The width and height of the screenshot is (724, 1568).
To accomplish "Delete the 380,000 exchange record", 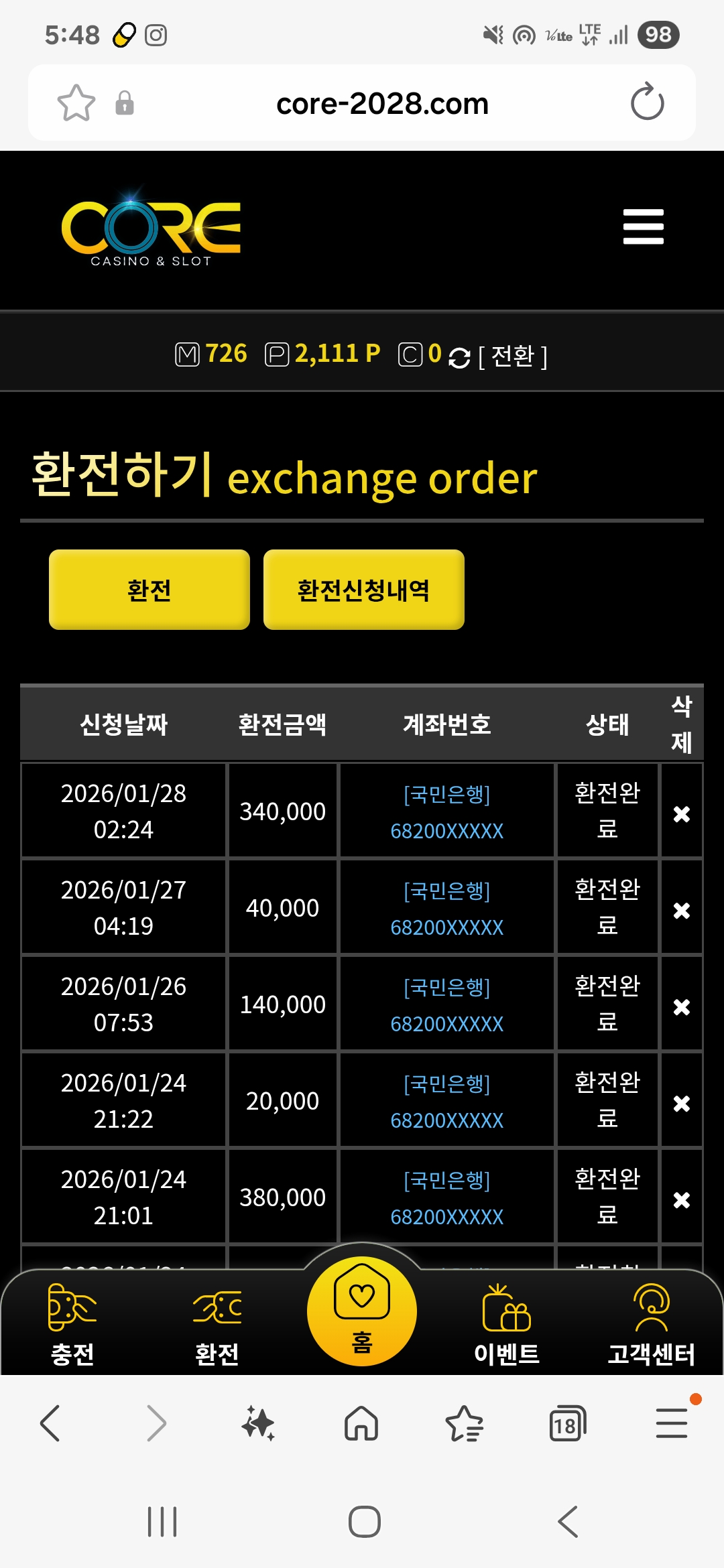I will (x=681, y=1199).
